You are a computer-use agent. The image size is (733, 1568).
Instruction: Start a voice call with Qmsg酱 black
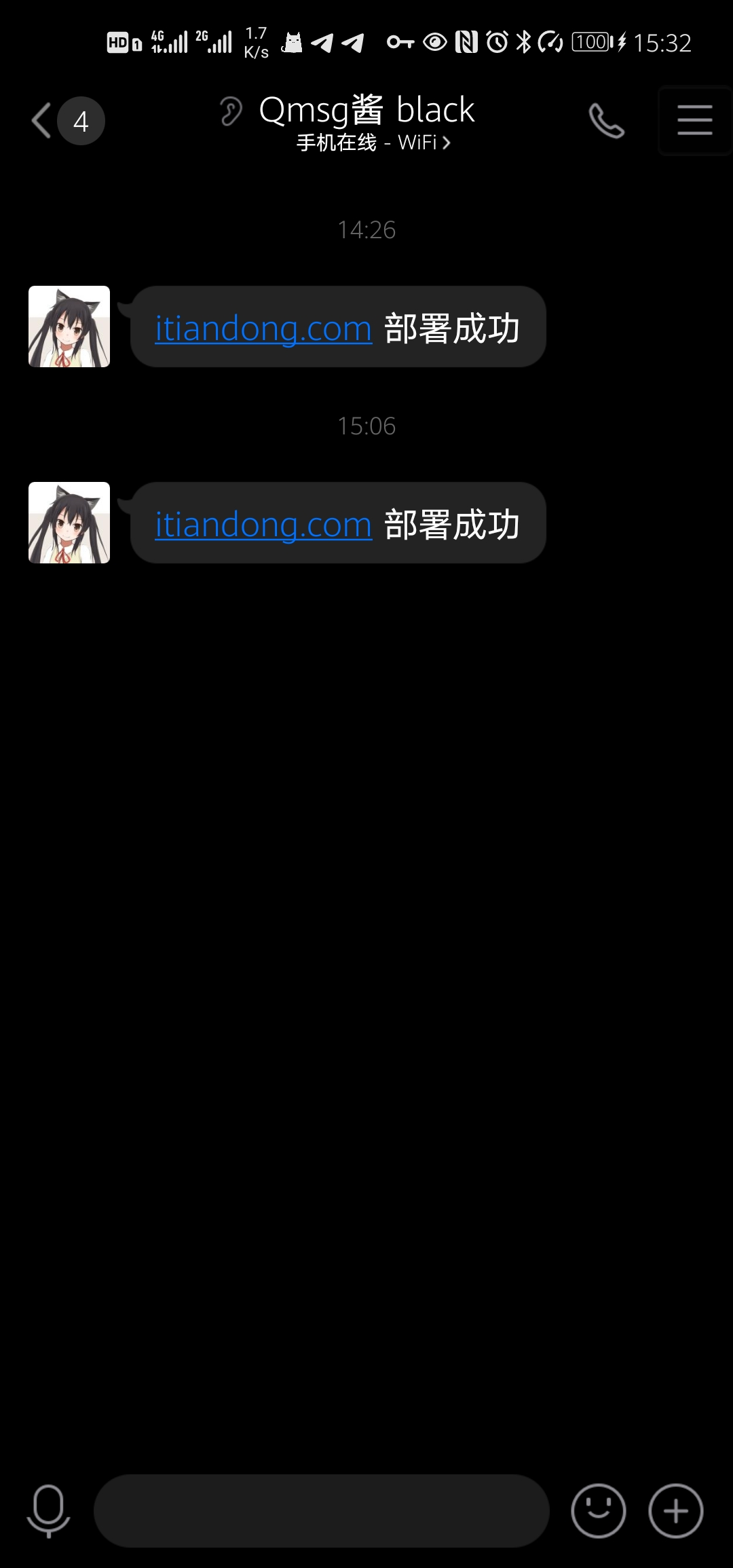pos(606,121)
